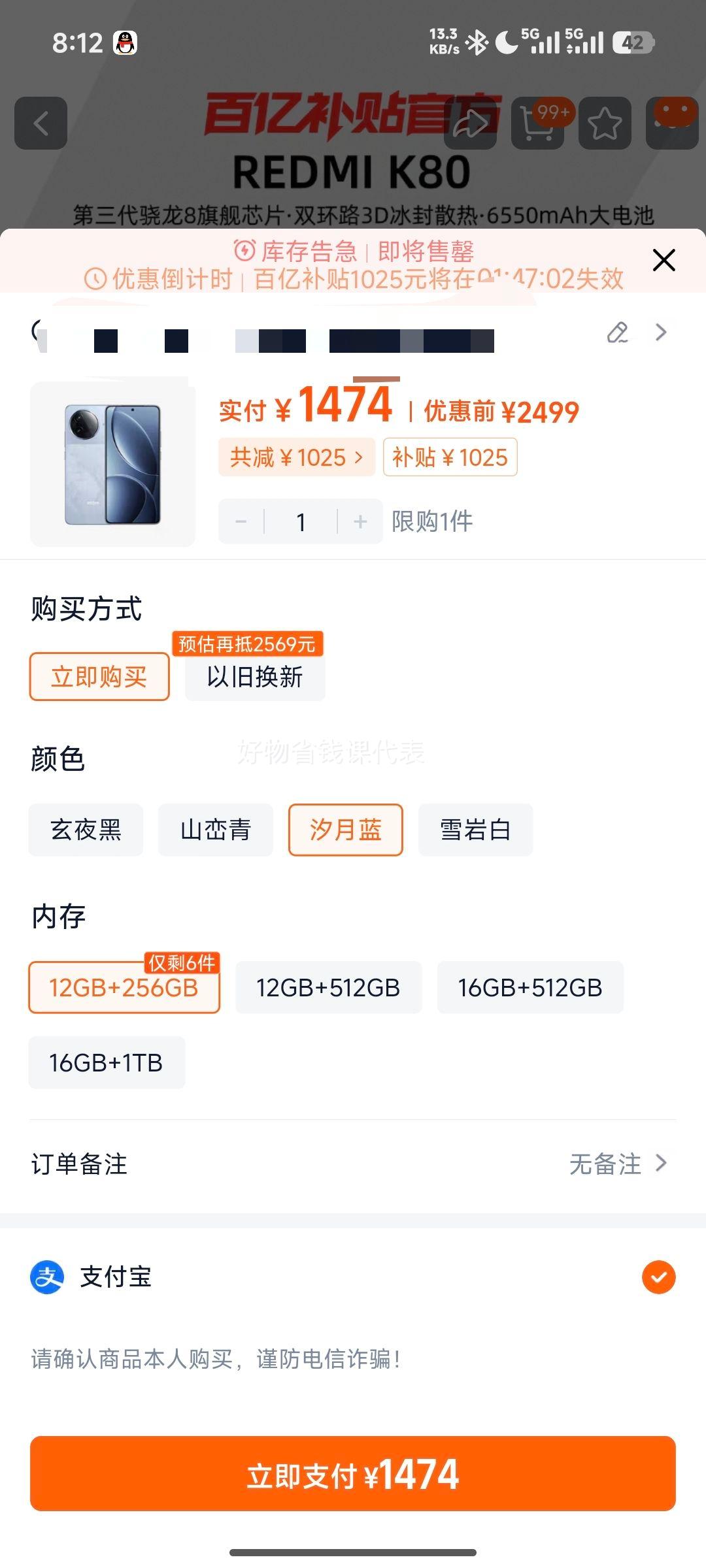Open the share icon in the header
706x1568 pixels.
click(x=470, y=123)
